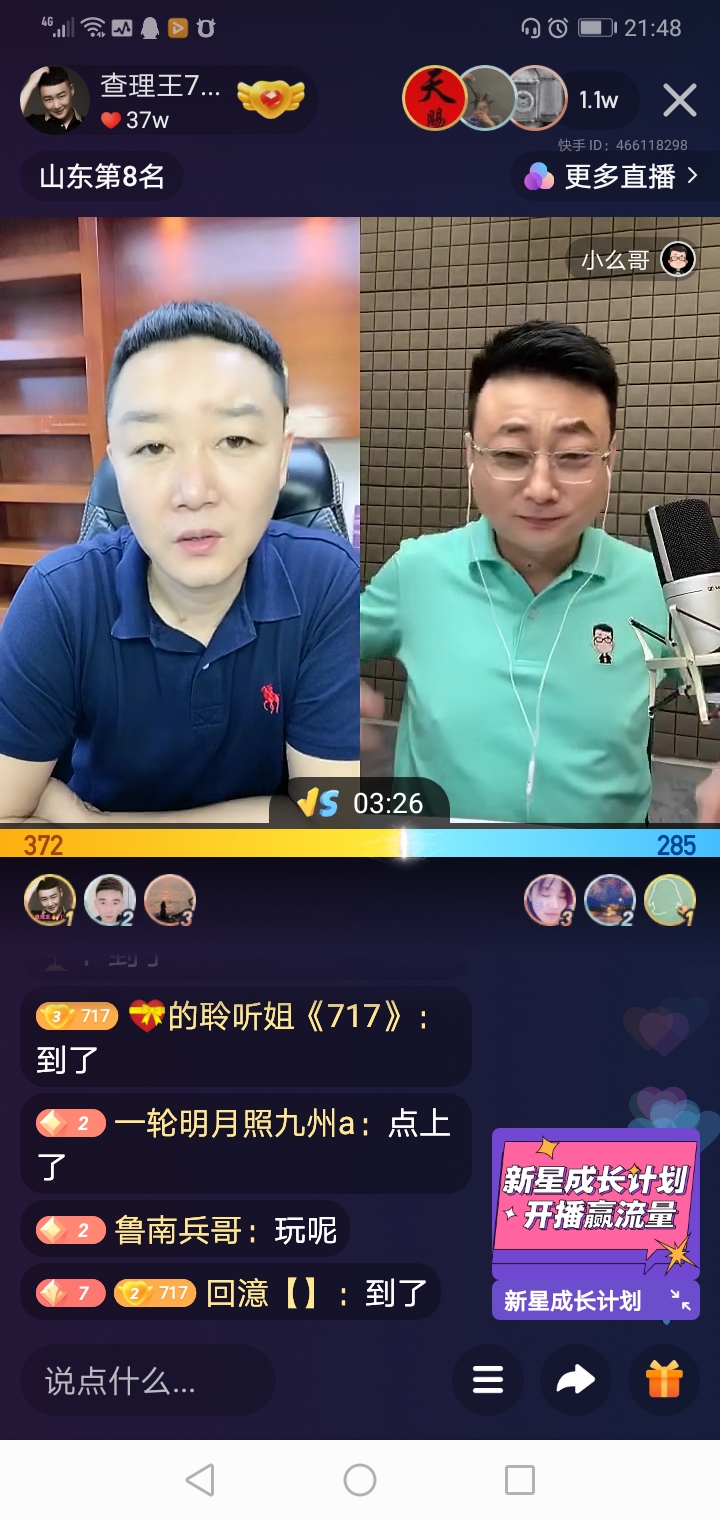This screenshot has height=1520, width=720.
Task: Open the system recent apps button
Action: pos(520,1480)
